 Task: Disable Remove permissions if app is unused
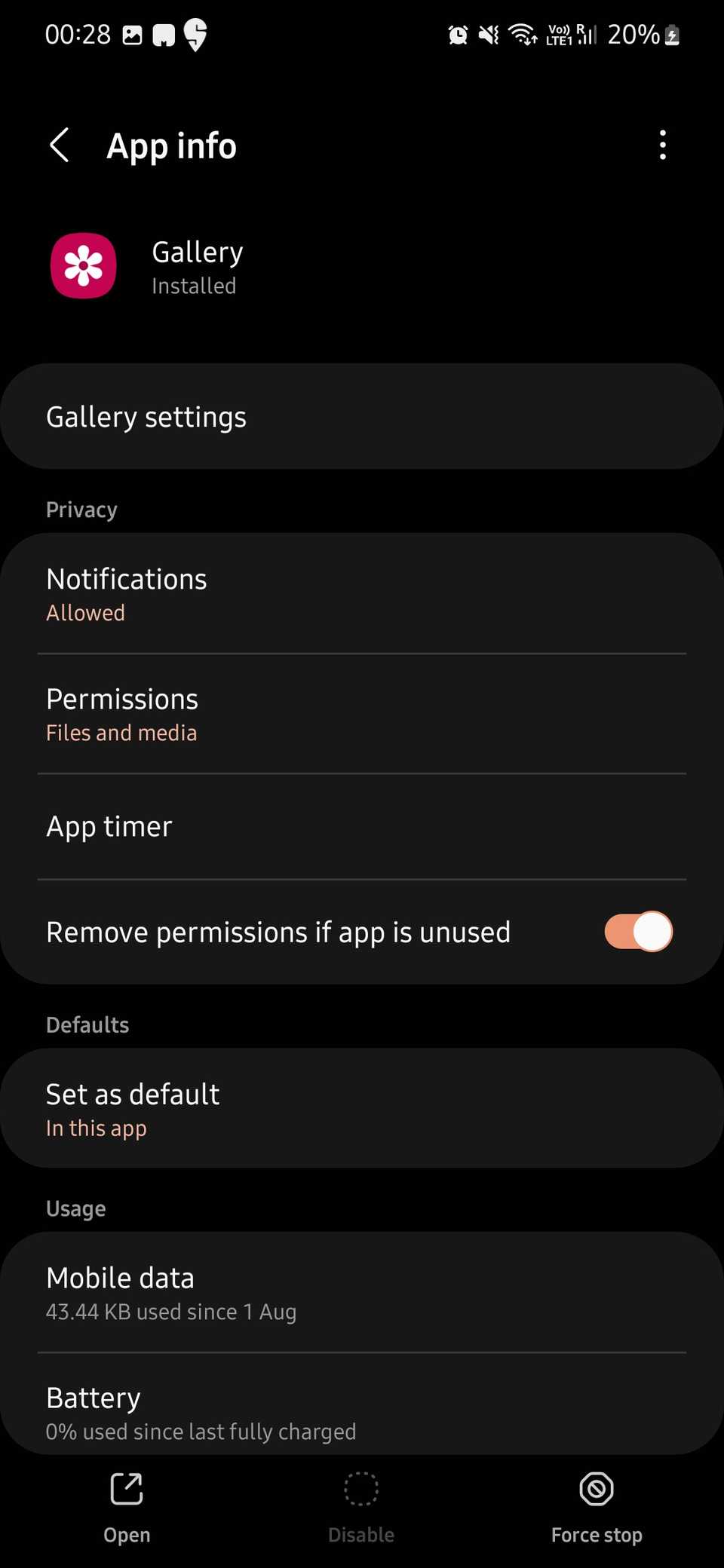637,932
